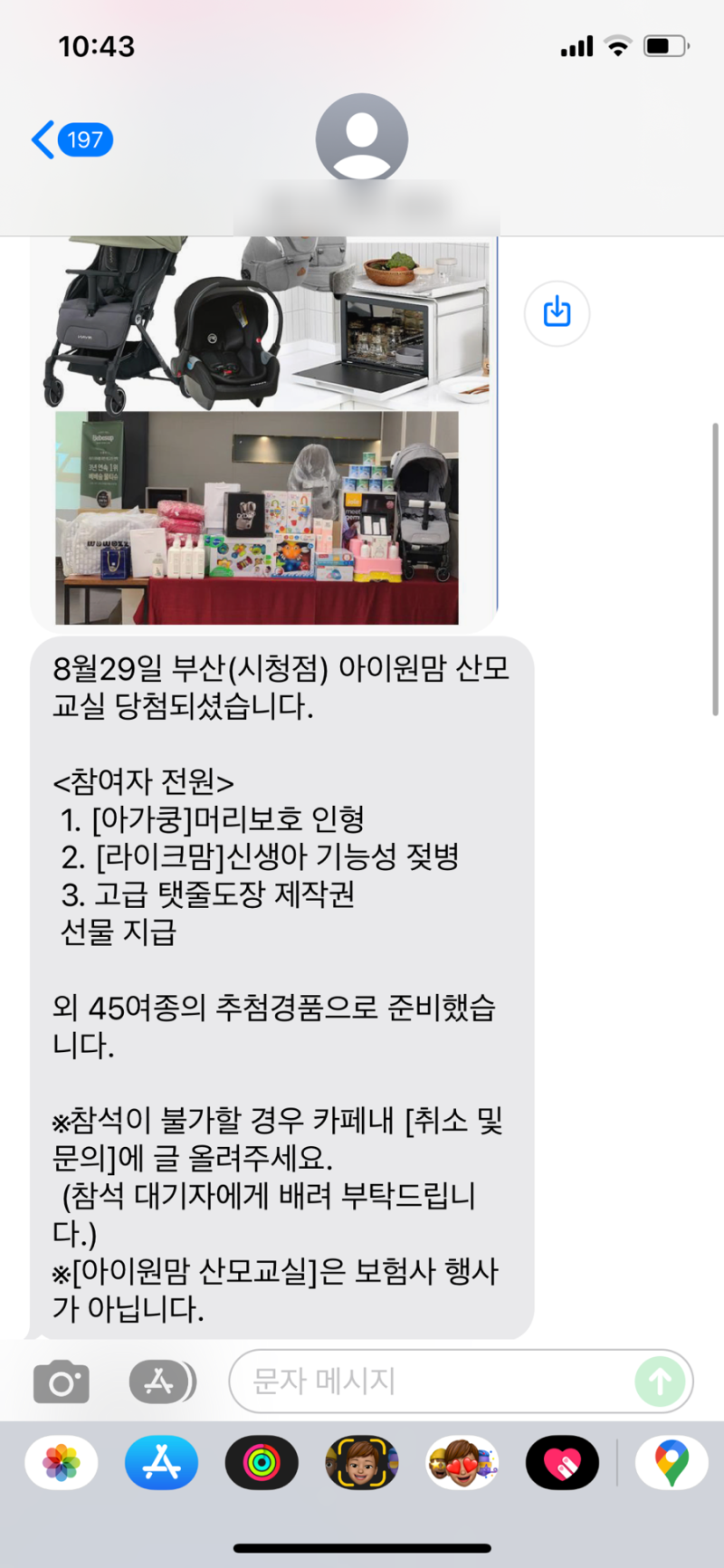Open the Digital Touch heart app
The height and width of the screenshot is (1568, 724).
pyautogui.click(x=562, y=1462)
